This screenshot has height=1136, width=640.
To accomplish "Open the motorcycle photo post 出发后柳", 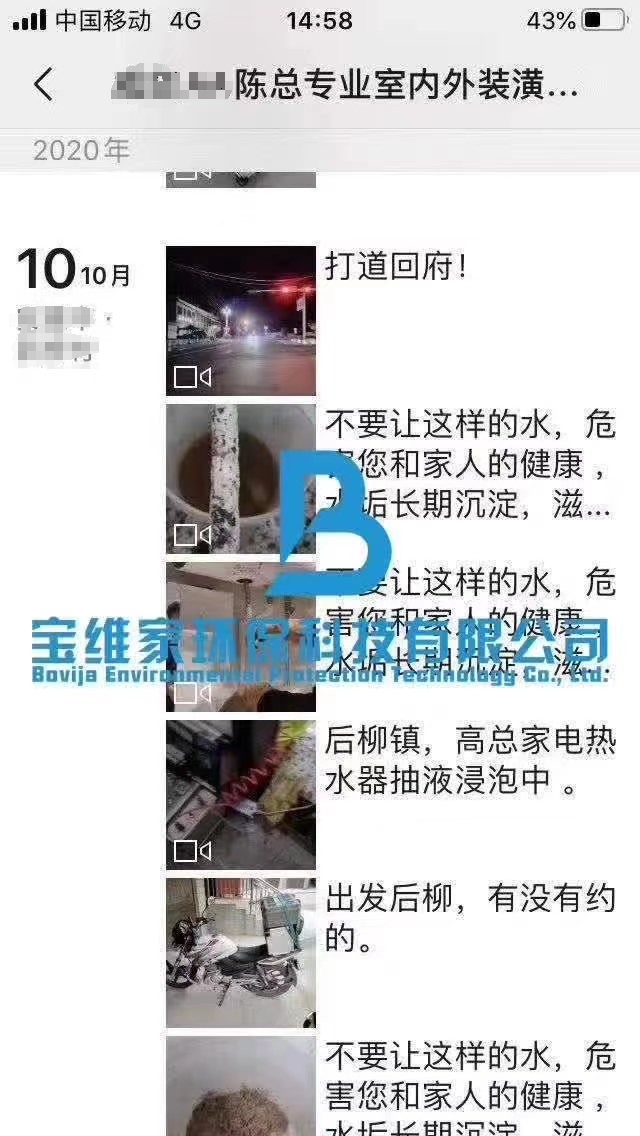I will click(x=241, y=952).
